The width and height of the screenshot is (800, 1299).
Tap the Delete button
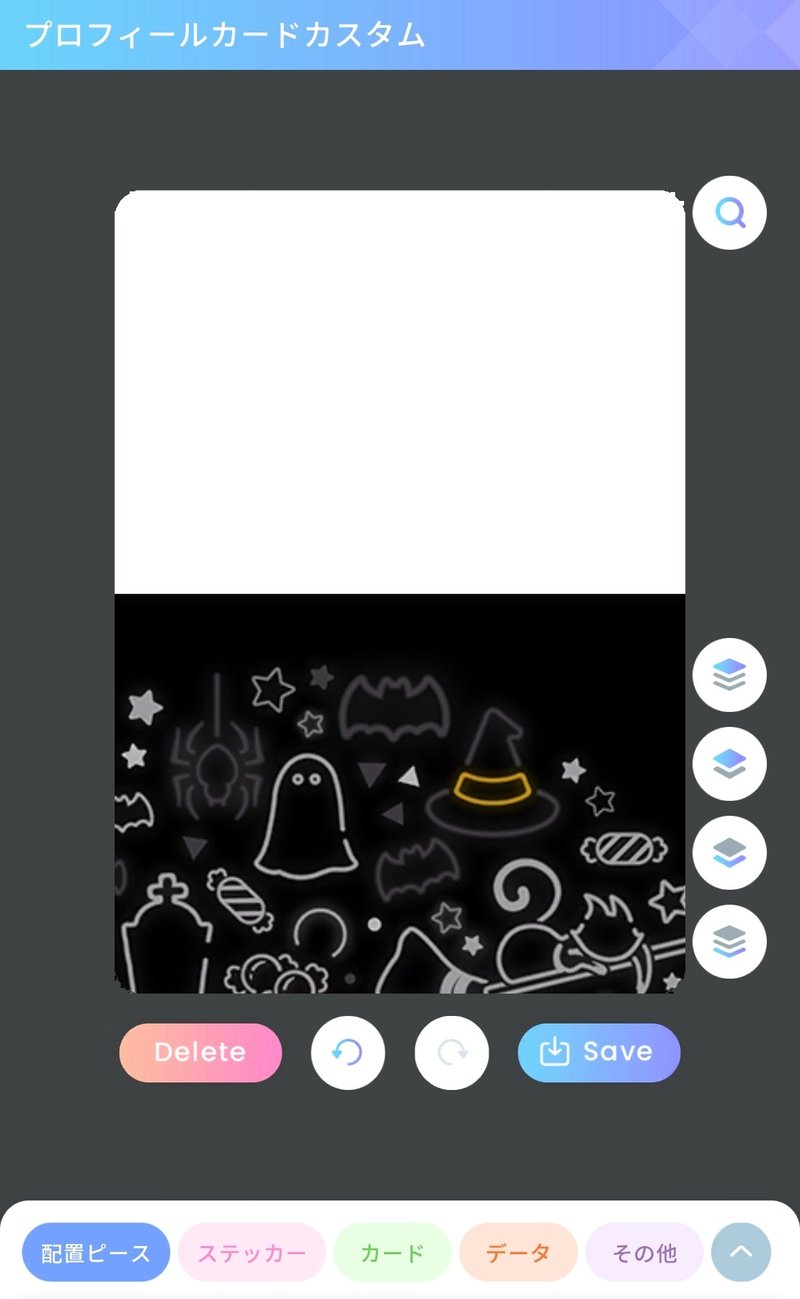click(200, 1052)
